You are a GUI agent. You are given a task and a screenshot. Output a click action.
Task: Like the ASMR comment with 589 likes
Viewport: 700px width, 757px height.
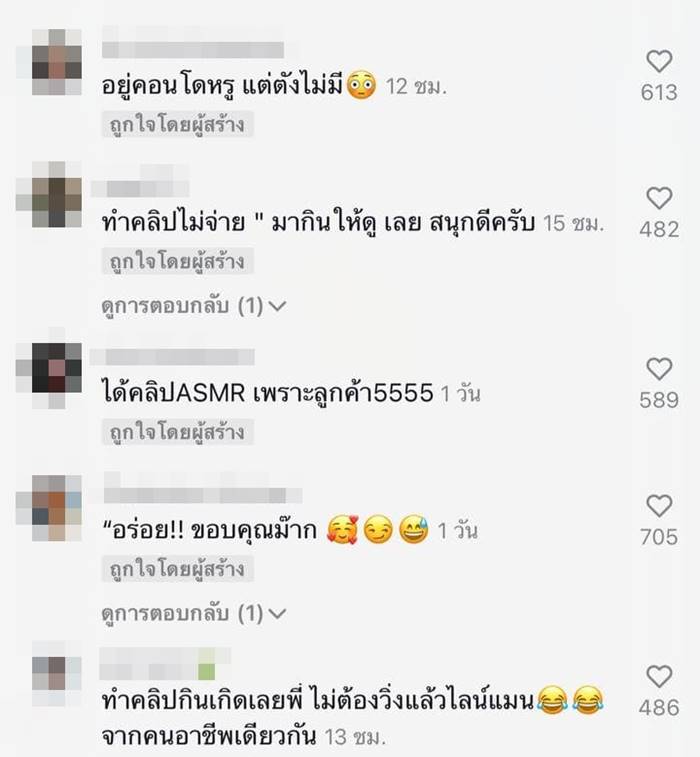[x=659, y=369]
